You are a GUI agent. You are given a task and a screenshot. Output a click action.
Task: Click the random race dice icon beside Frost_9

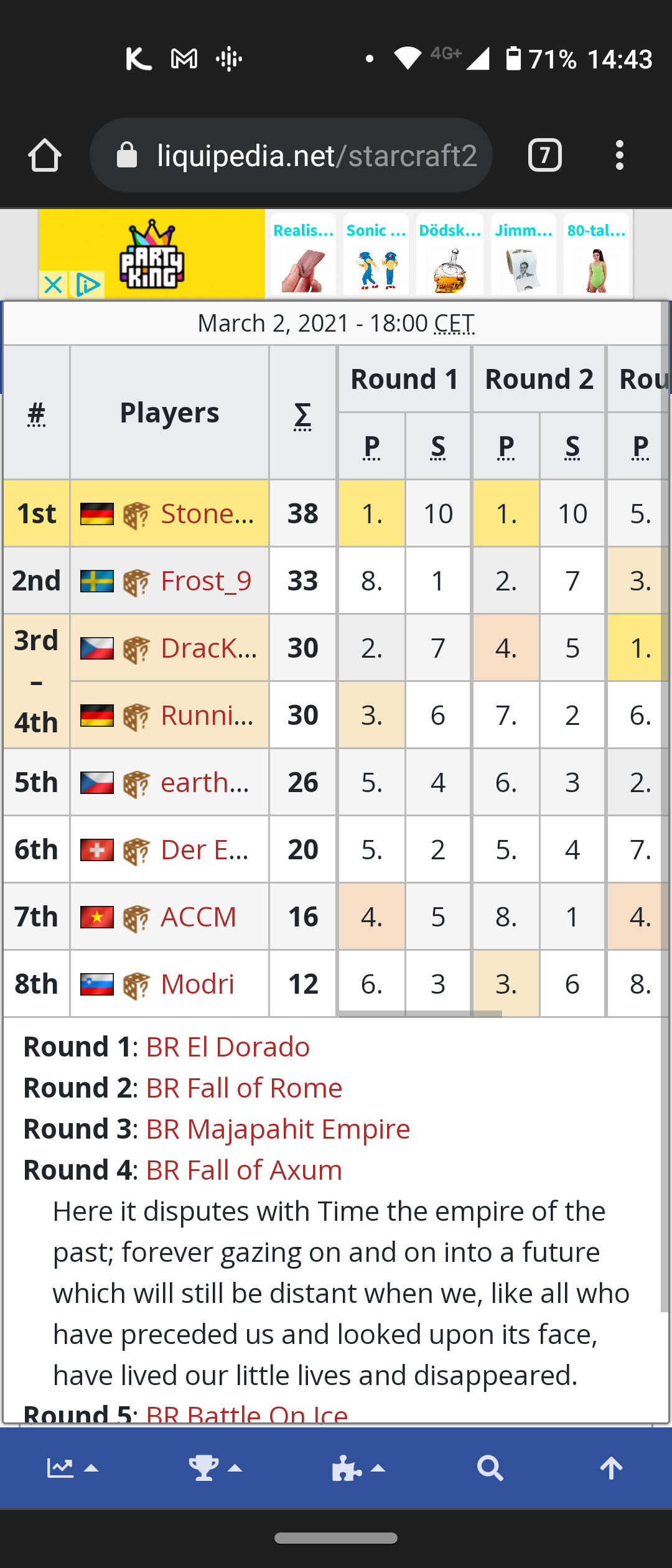(137, 581)
